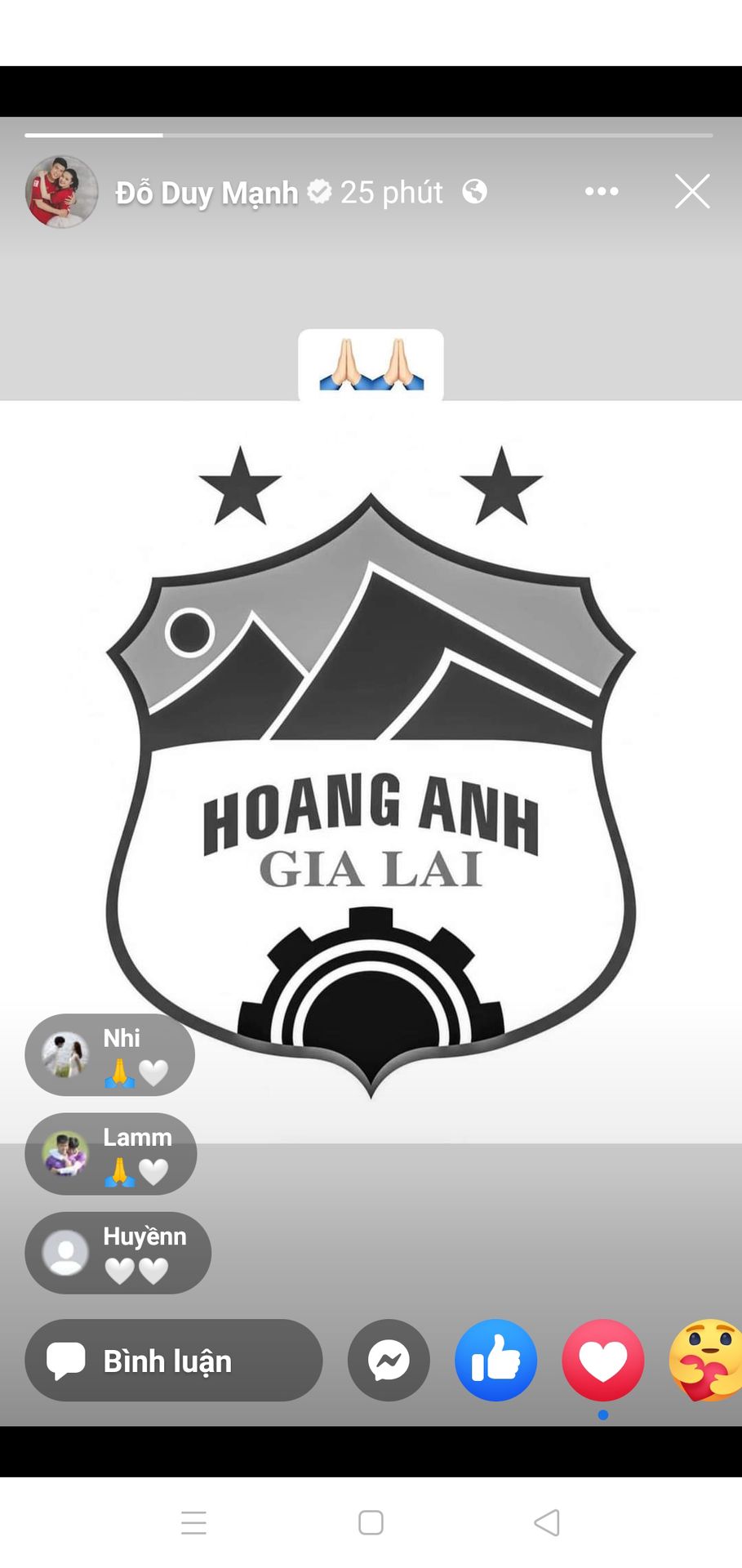This screenshot has height=1568, width=742.
Task: Close the story viewer
Action: (x=691, y=192)
